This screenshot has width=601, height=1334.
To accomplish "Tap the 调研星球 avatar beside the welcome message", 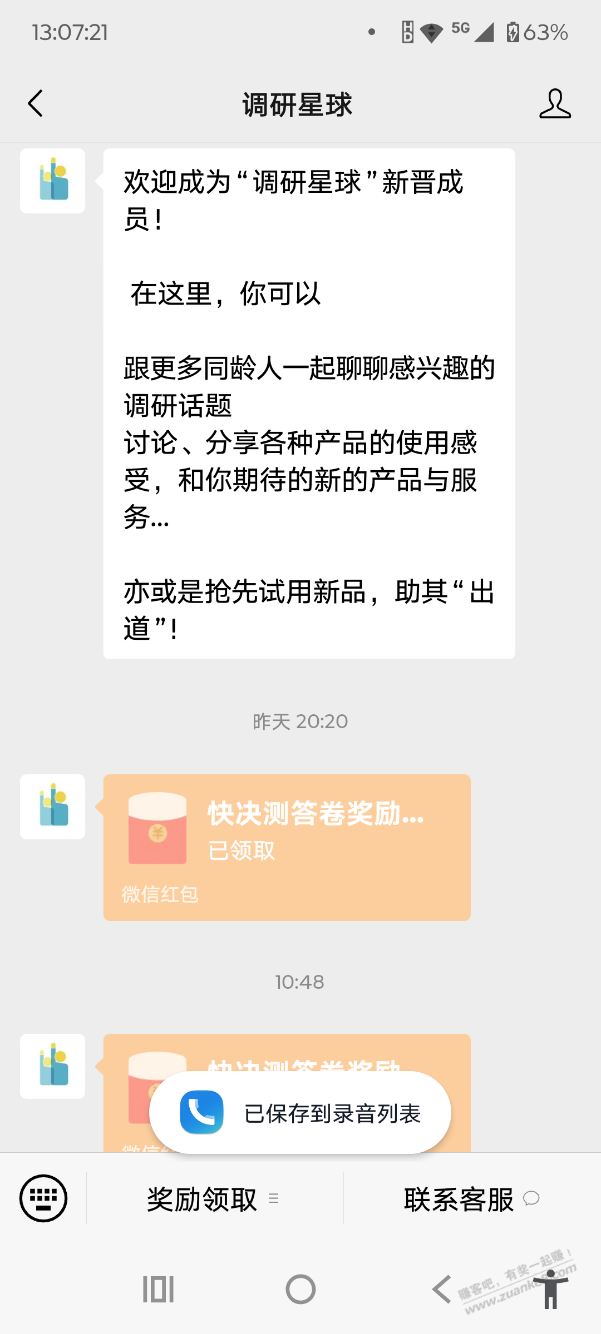I will [x=53, y=181].
